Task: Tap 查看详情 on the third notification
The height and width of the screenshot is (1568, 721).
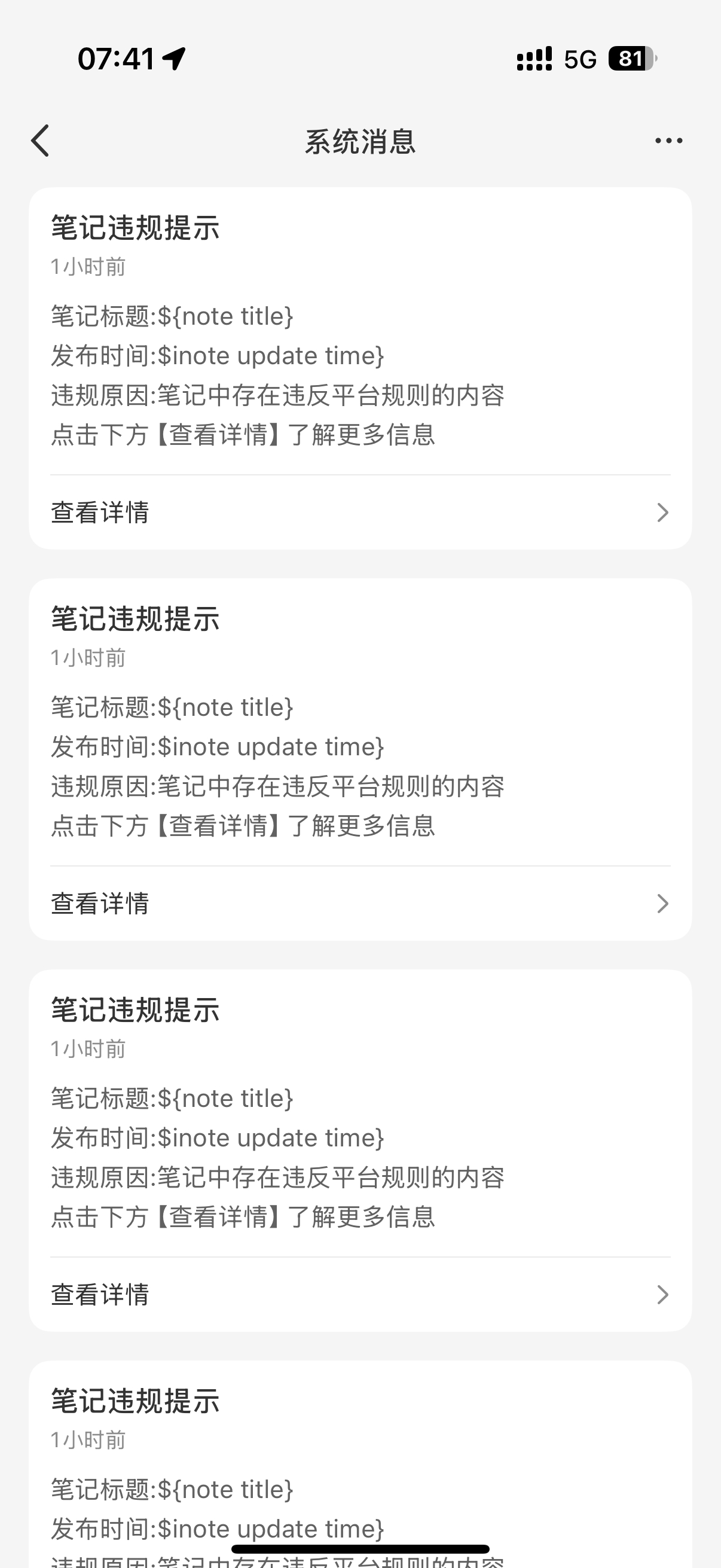Action: (100, 1295)
